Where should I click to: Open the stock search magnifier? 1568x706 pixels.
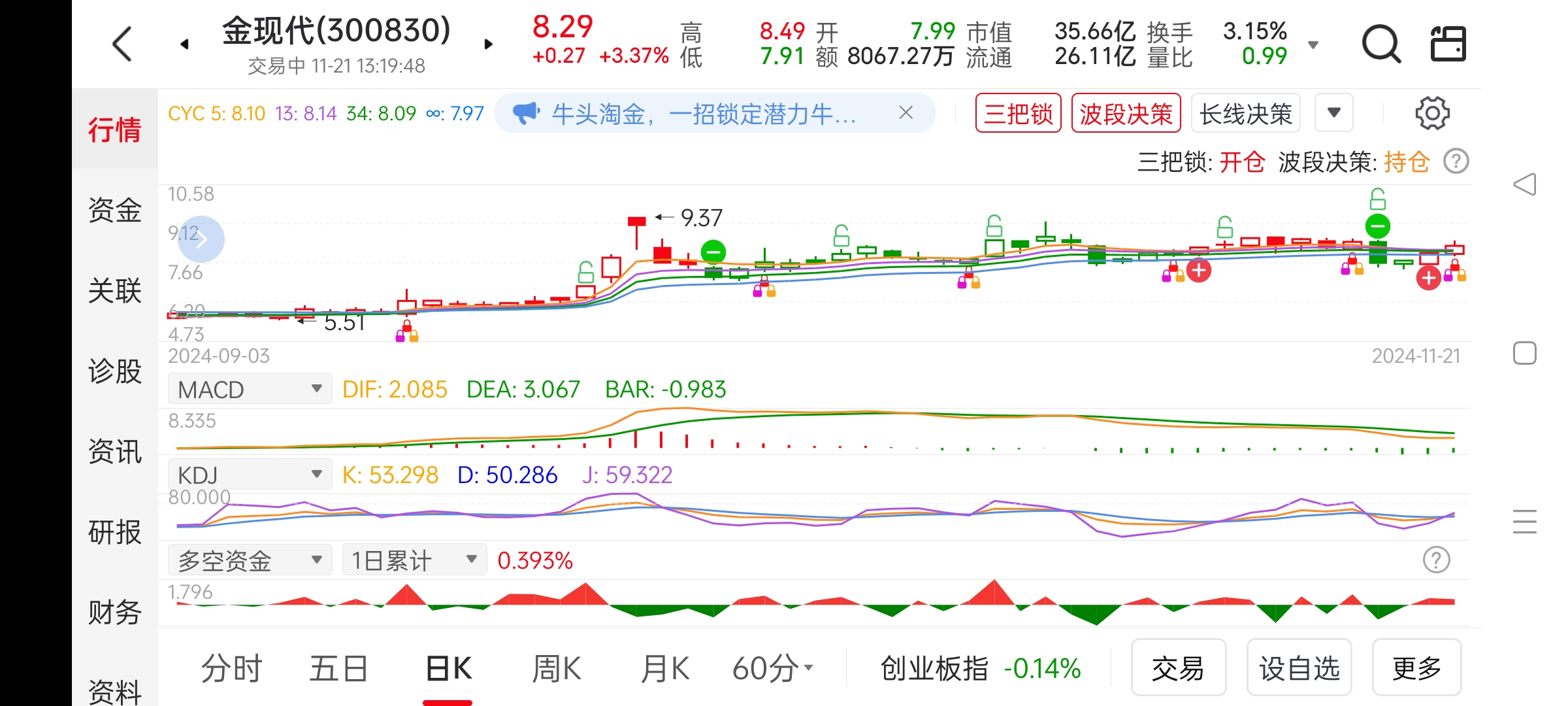coord(1380,44)
